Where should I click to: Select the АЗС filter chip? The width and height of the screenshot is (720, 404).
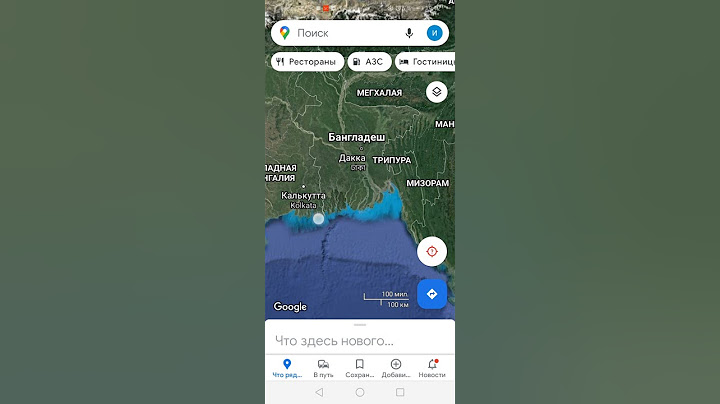(368, 61)
